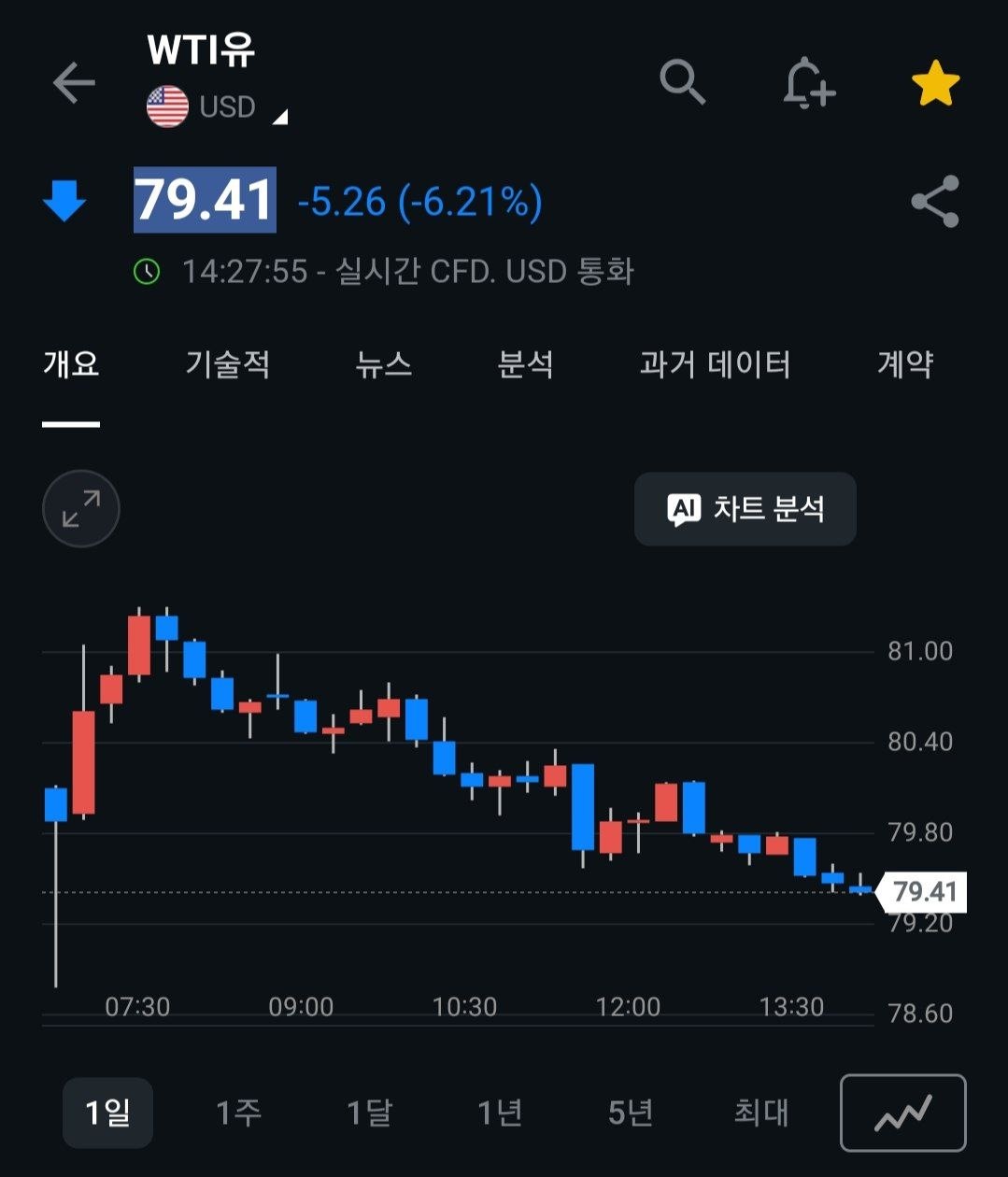Switch to the 기술적 tab

coord(228,363)
